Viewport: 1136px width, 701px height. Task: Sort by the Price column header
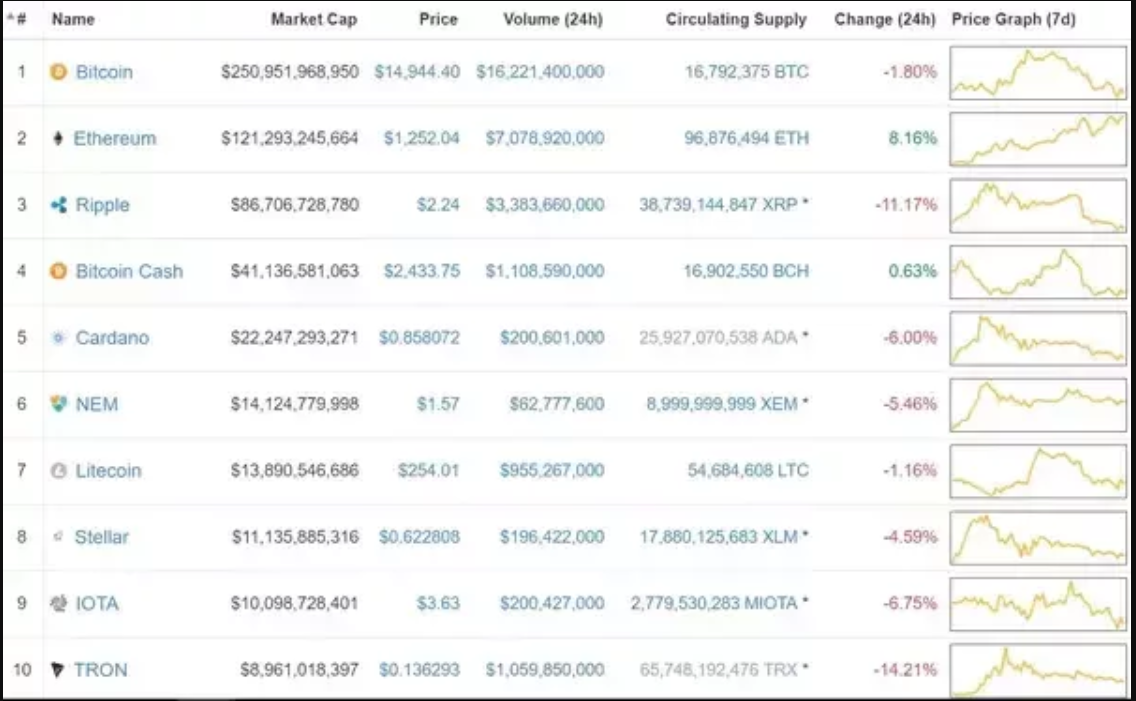(x=438, y=19)
